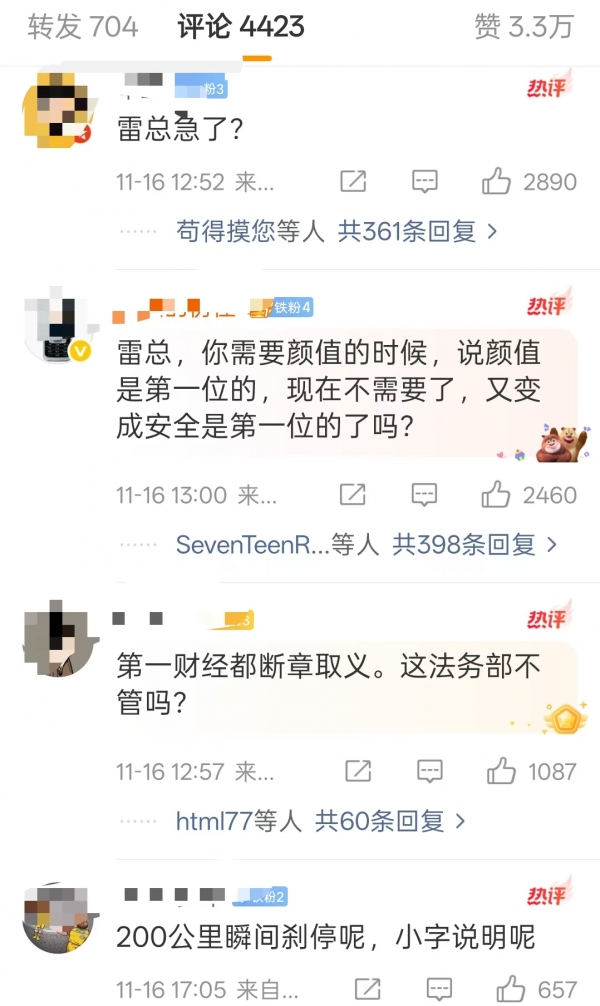
Task: Reply to the comment 雷总急了?
Action: 425,181
